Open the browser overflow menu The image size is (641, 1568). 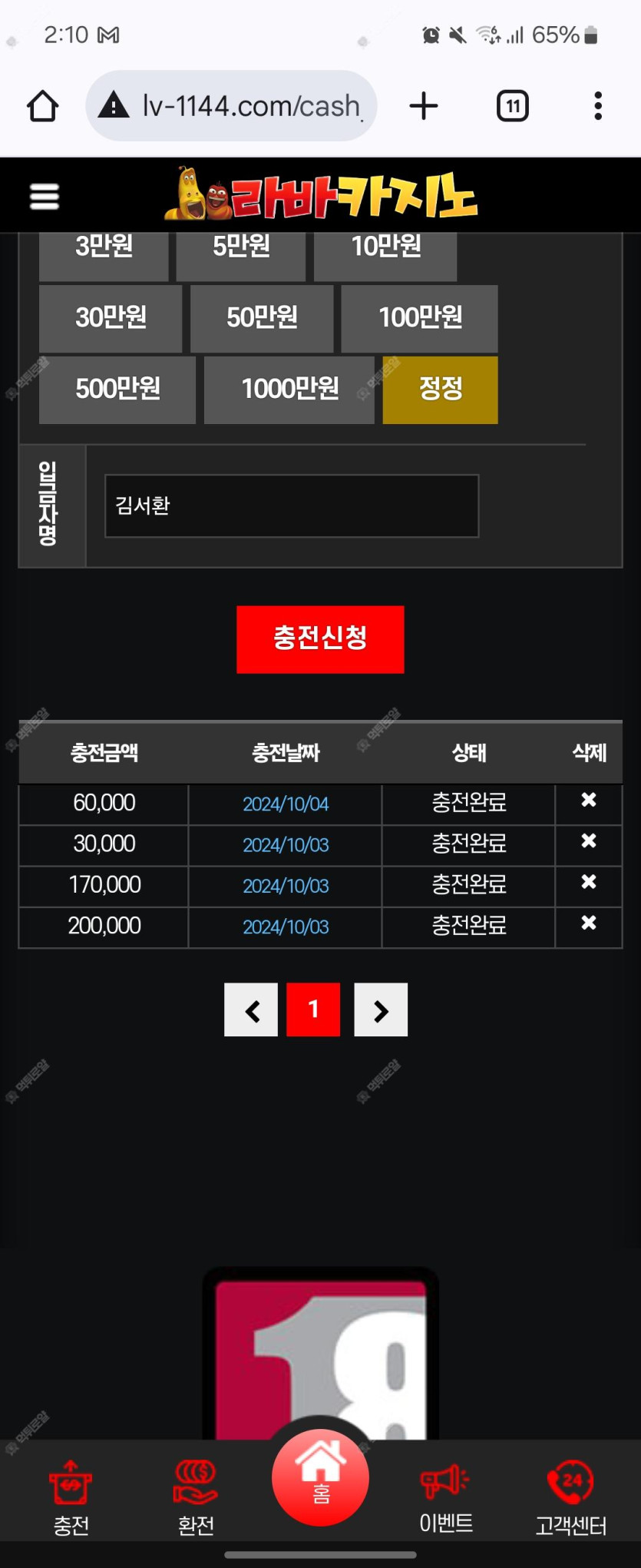(597, 106)
